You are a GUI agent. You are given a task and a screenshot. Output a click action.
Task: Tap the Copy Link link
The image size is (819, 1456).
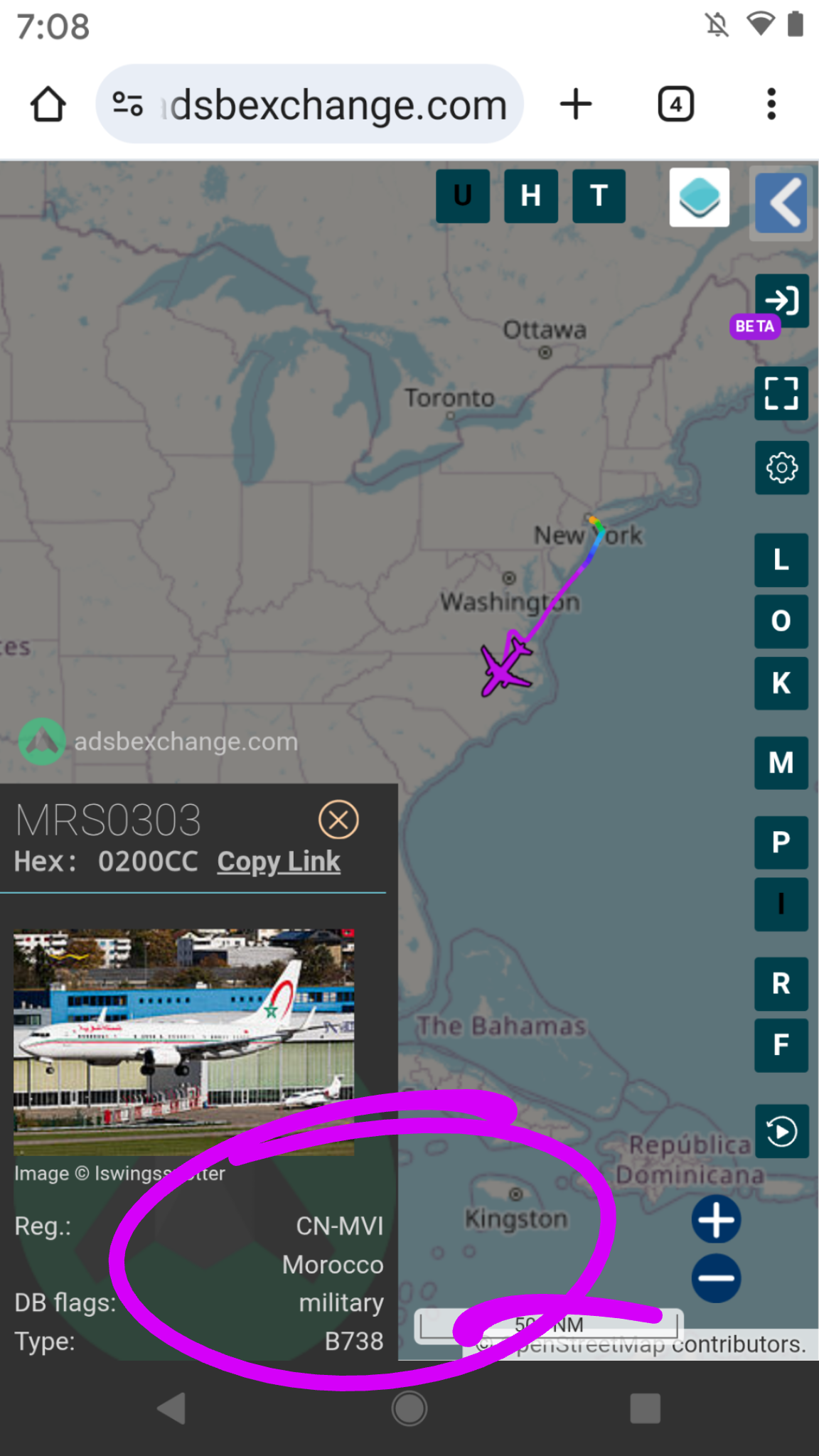(x=279, y=862)
